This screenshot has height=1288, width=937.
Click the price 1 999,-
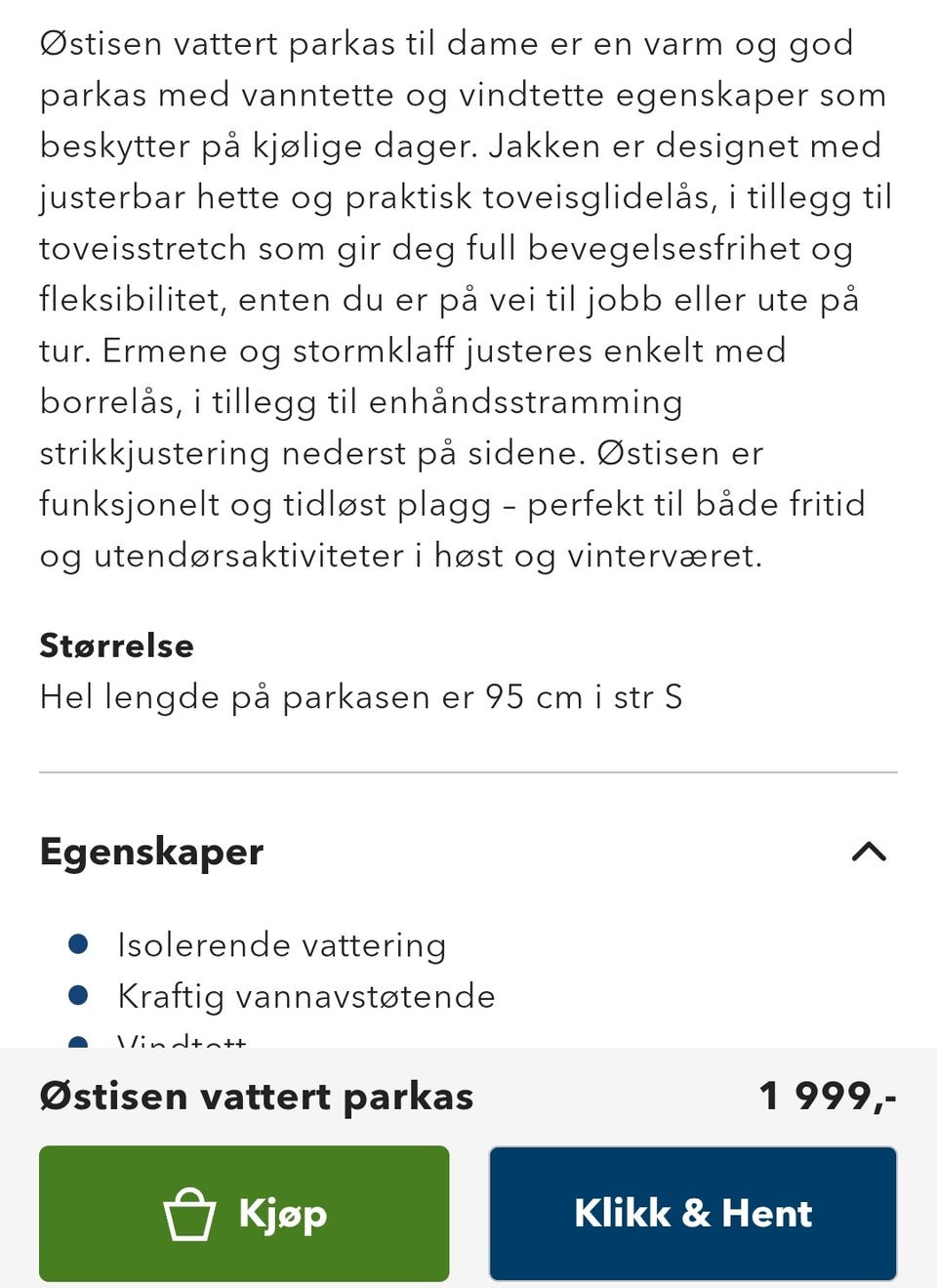(x=830, y=1096)
